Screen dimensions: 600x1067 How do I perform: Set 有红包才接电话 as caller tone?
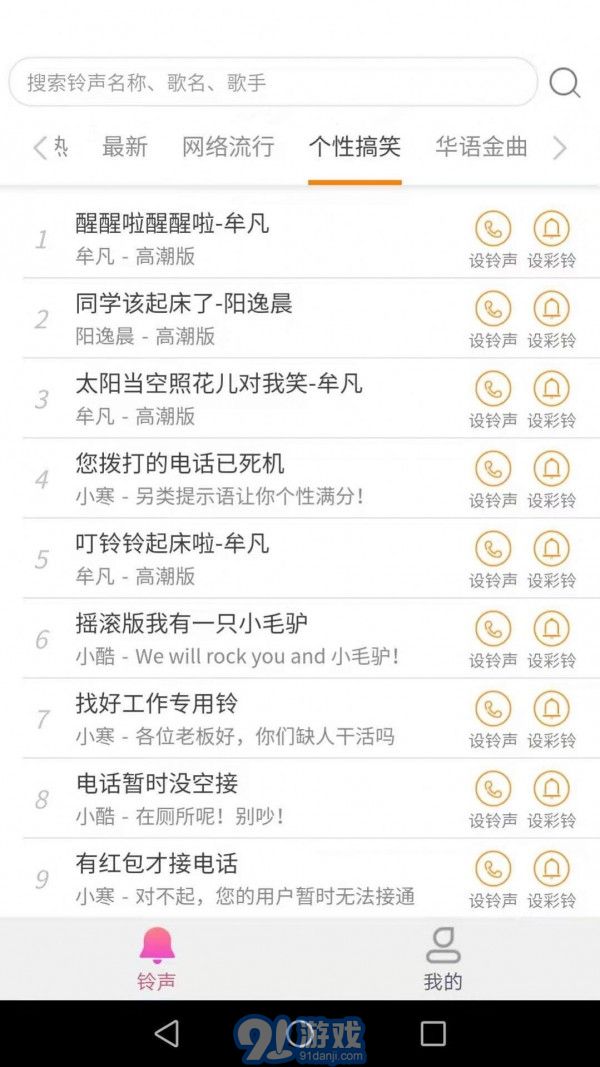click(x=552, y=881)
